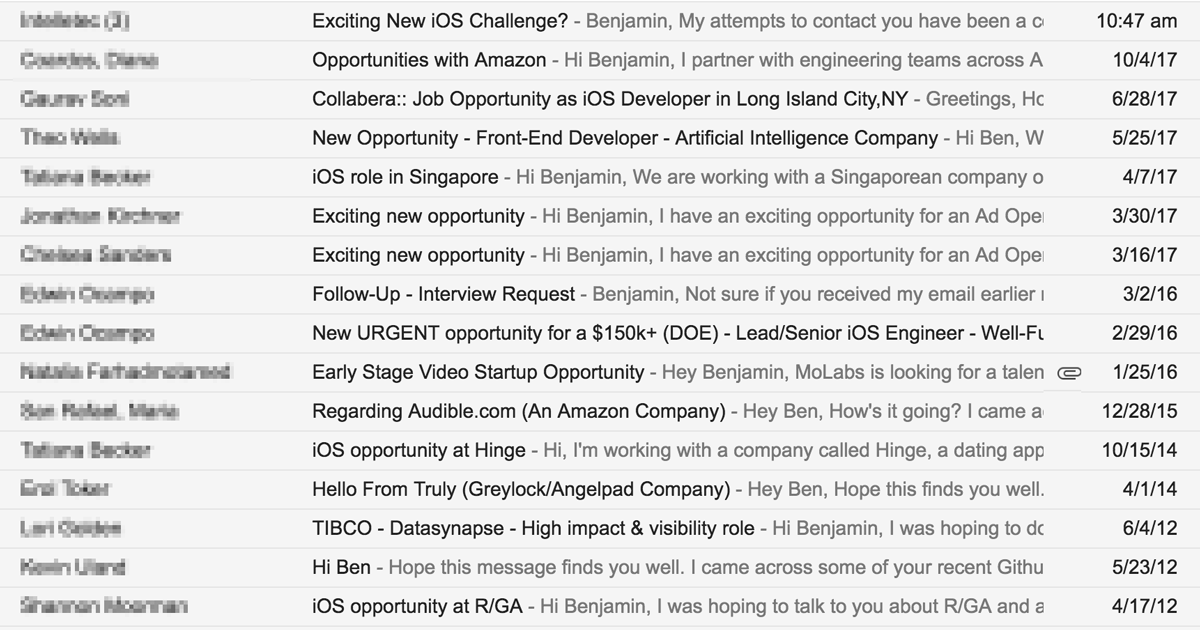View the Follow-Up - Interview Request email
The width and height of the screenshot is (1200, 630).
pos(444,294)
